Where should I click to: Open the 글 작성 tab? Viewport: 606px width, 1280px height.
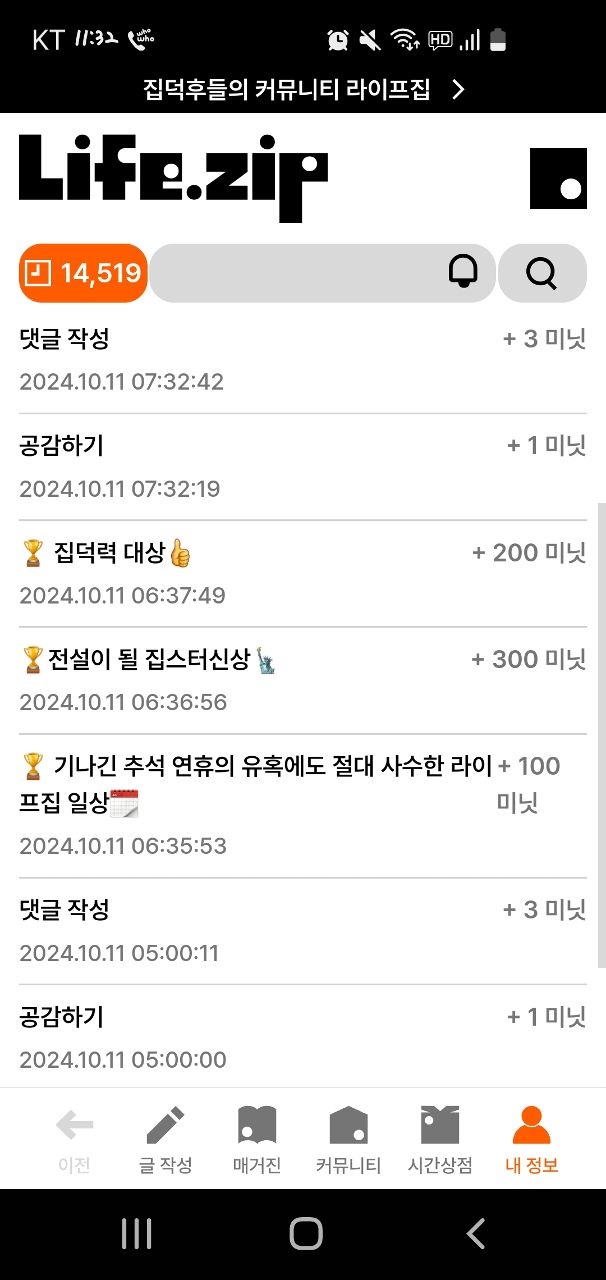click(x=166, y=1140)
